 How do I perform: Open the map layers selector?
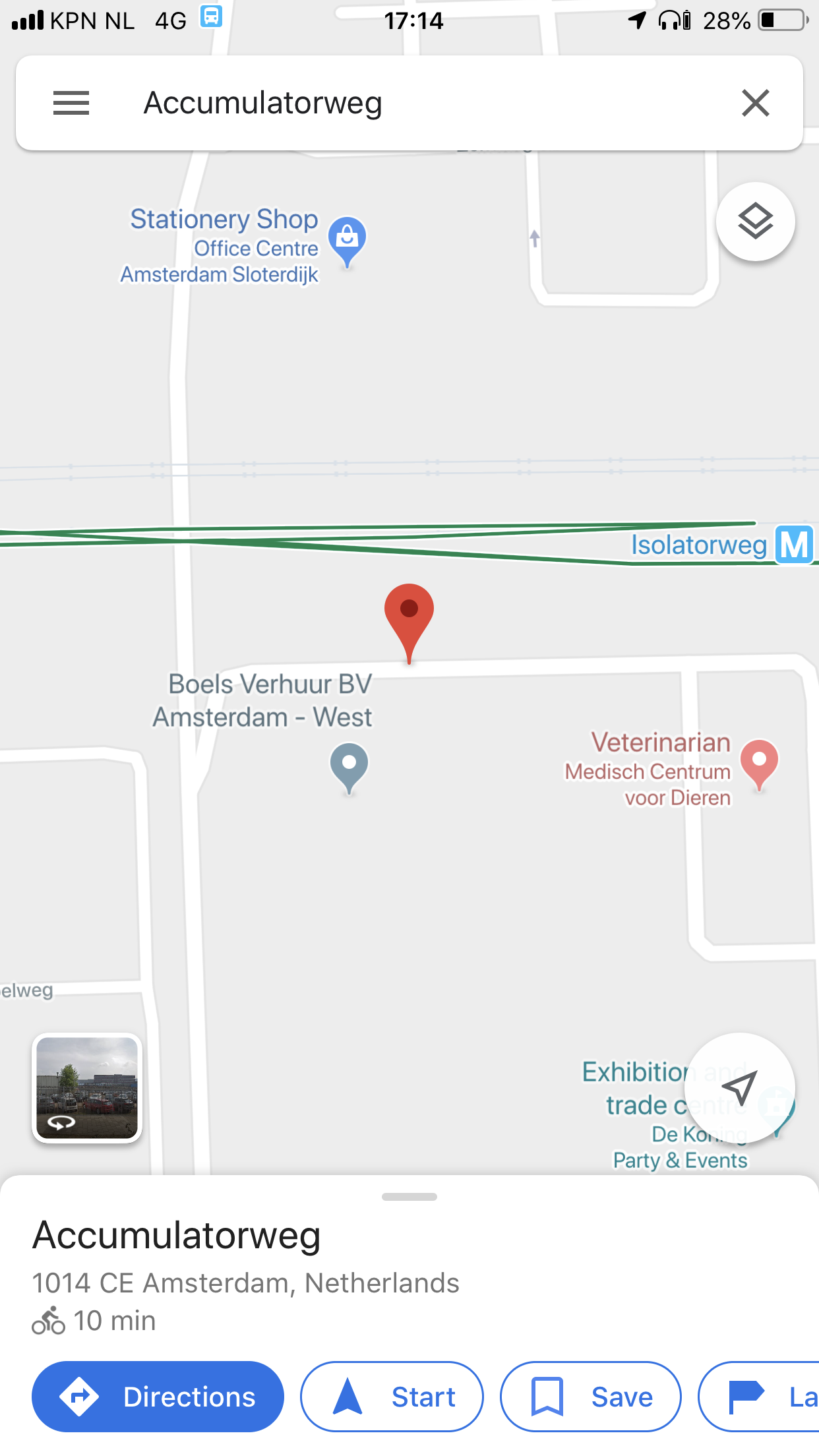(x=755, y=222)
